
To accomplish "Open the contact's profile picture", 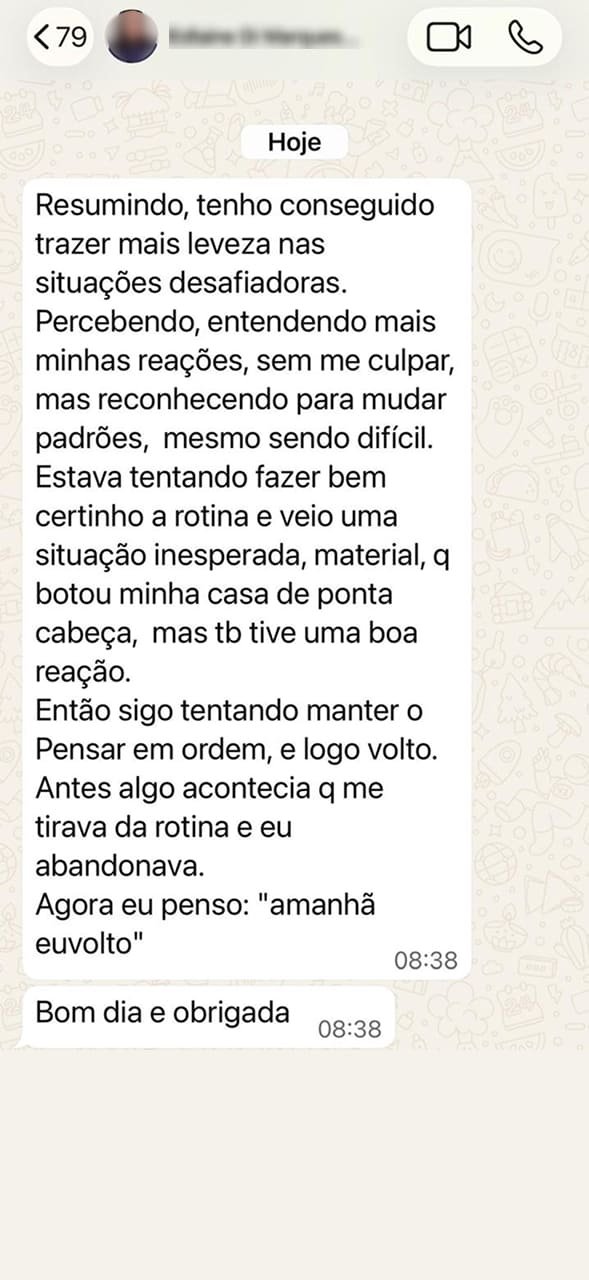I will pos(132,37).
